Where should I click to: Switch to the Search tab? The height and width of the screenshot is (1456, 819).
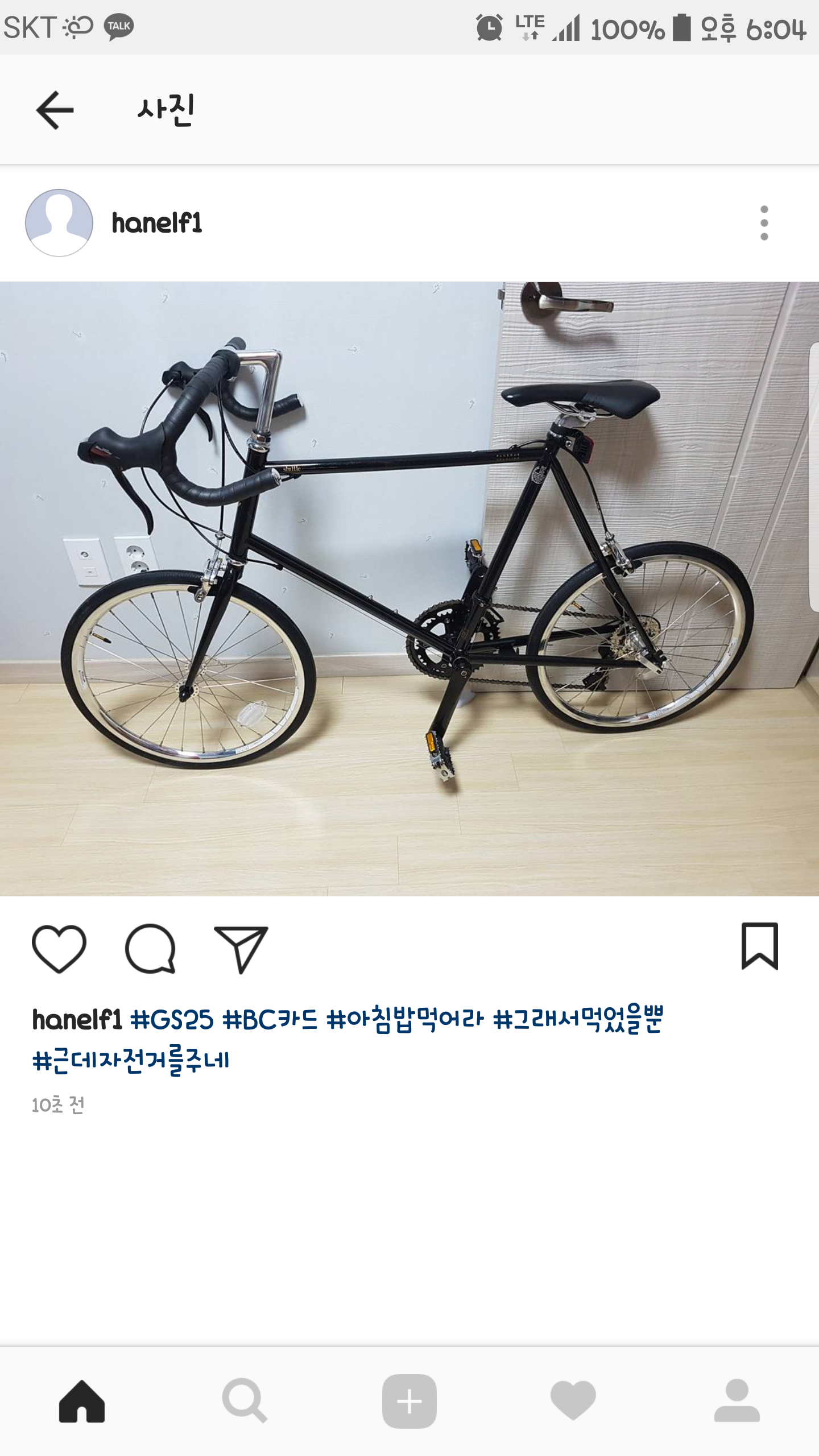click(245, 1401)
